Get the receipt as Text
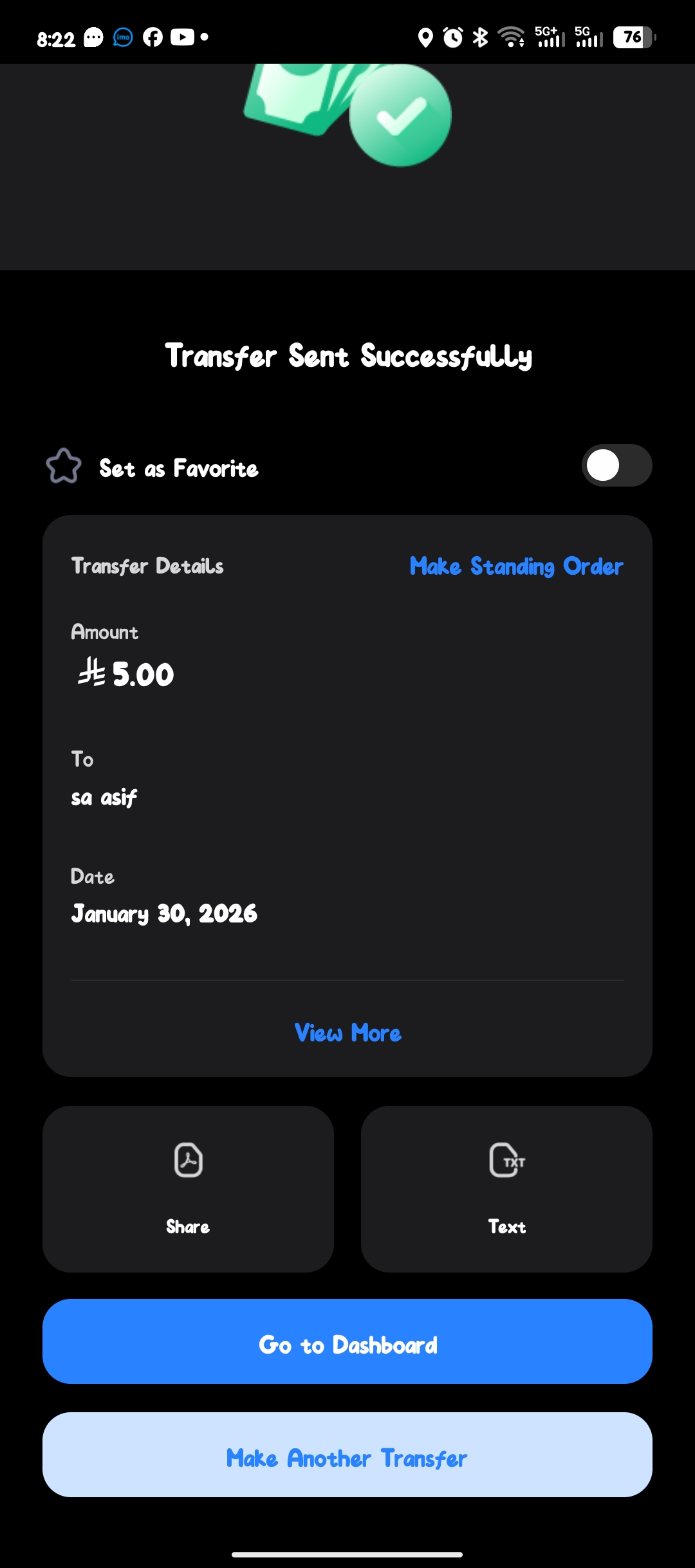 coord(506,1188)
